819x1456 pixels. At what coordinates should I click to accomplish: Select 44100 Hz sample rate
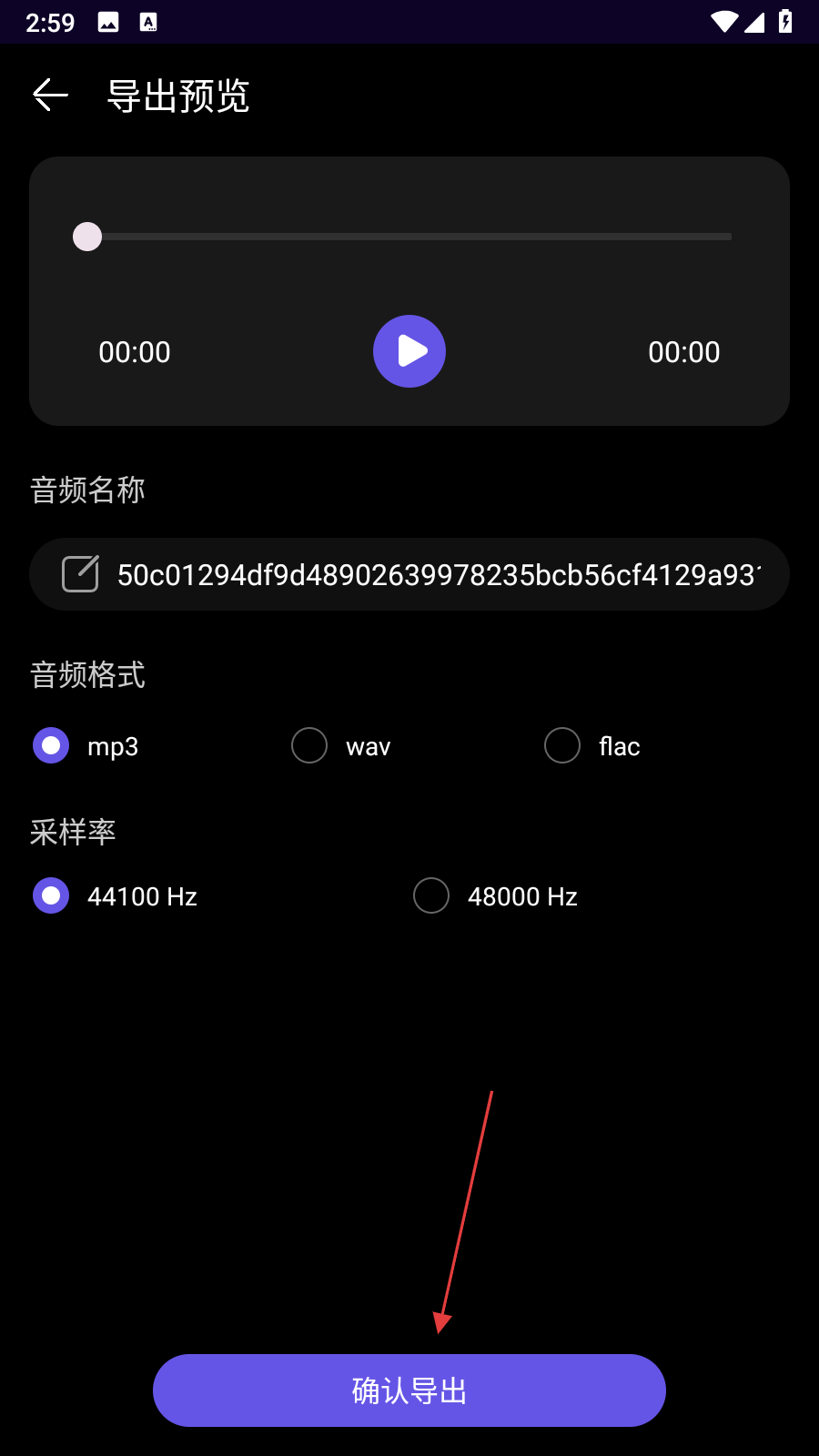[x=52, y=896]
